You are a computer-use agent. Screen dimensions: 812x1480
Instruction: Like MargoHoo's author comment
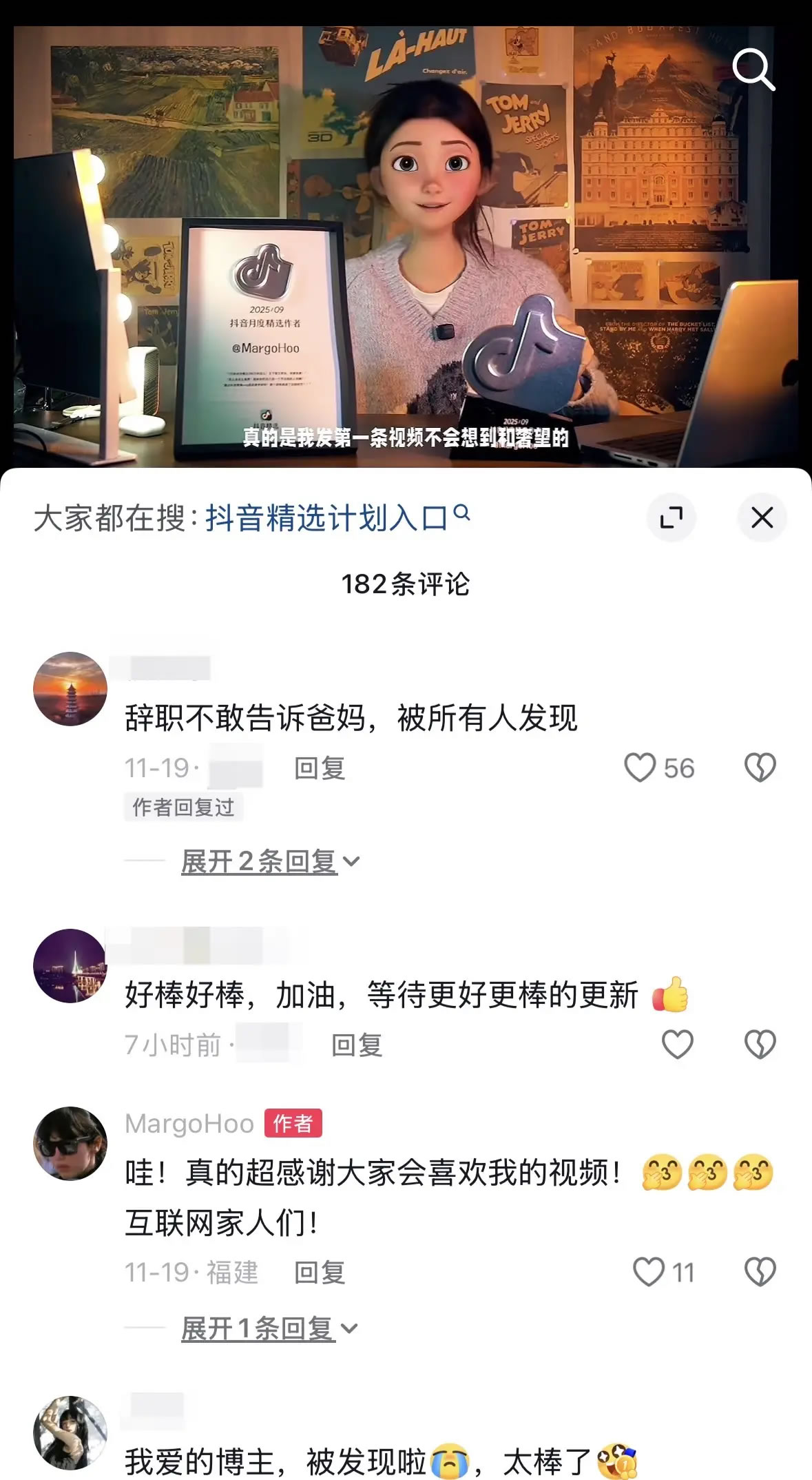(x=649, y=1272)
